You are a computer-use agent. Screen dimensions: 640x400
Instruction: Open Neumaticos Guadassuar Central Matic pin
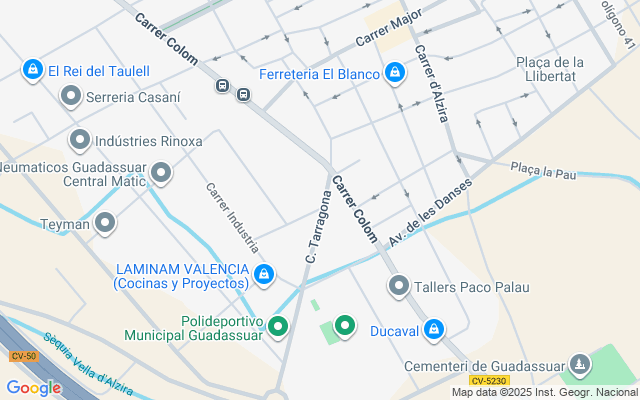[161, 174]
